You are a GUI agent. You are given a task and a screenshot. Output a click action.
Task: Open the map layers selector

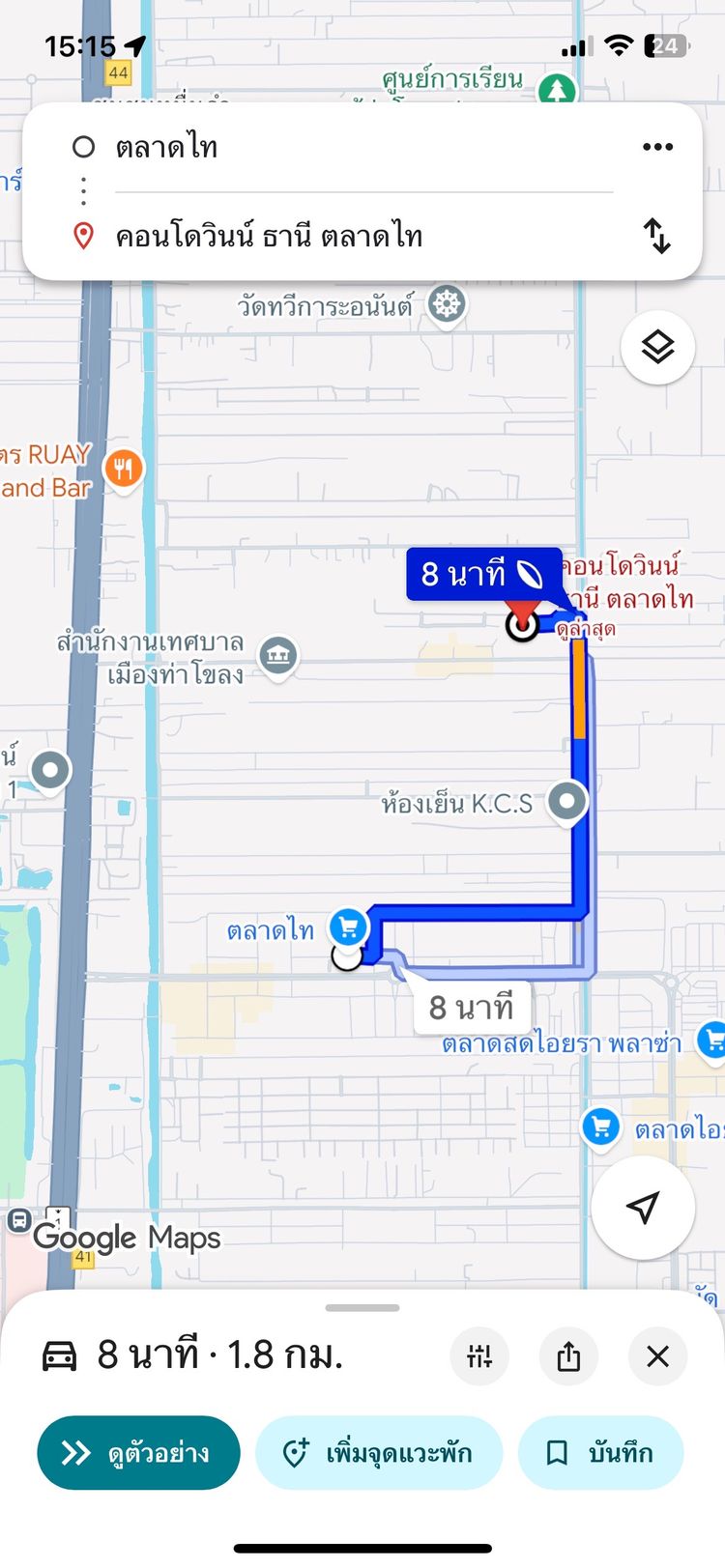tap(657, 347)
